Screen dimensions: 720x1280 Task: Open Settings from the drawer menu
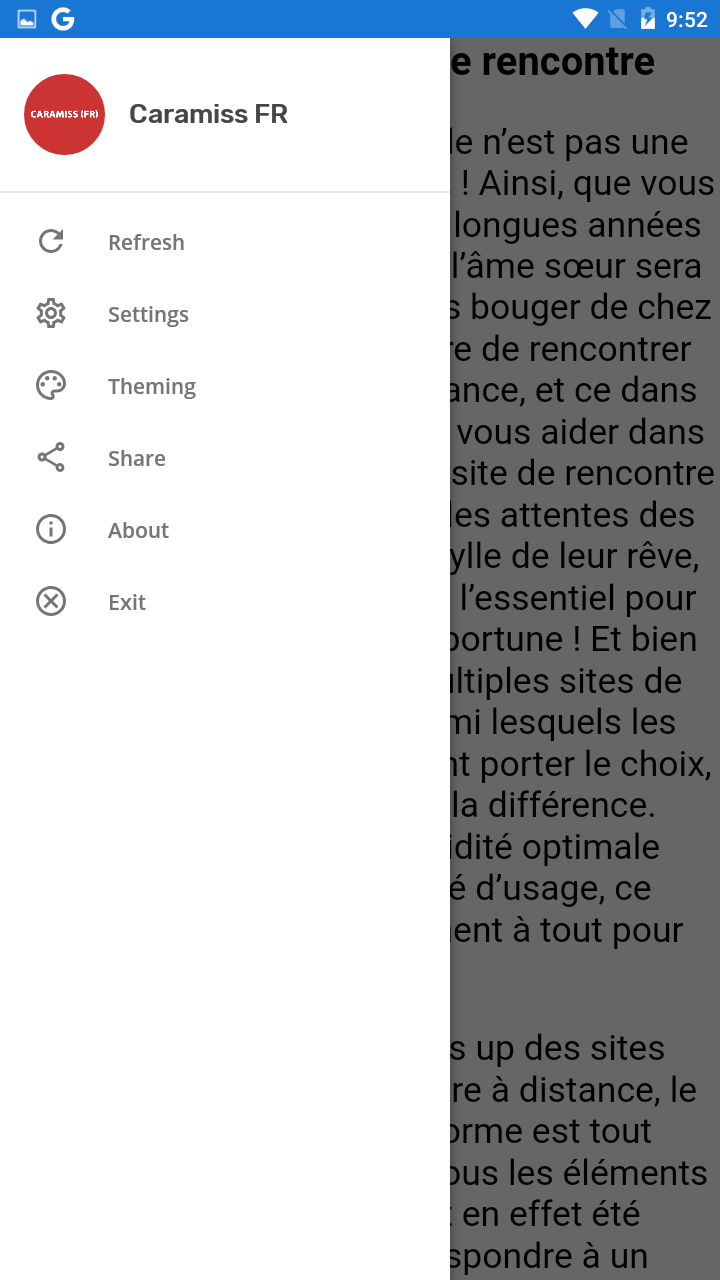tap(148, 314)
